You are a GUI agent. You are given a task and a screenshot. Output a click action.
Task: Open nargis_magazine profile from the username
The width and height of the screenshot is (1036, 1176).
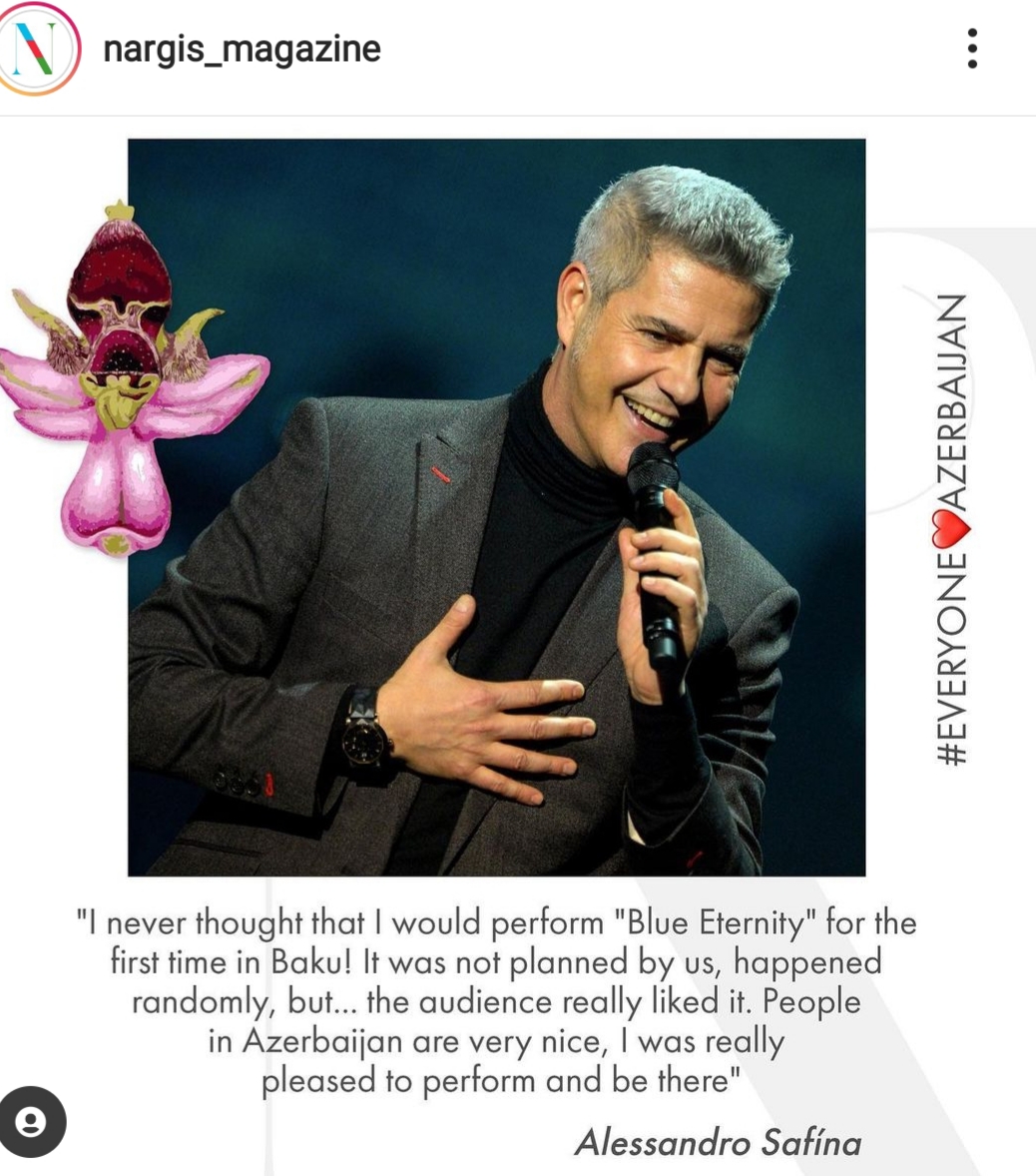pyautogui.click(x=242, y=48)
